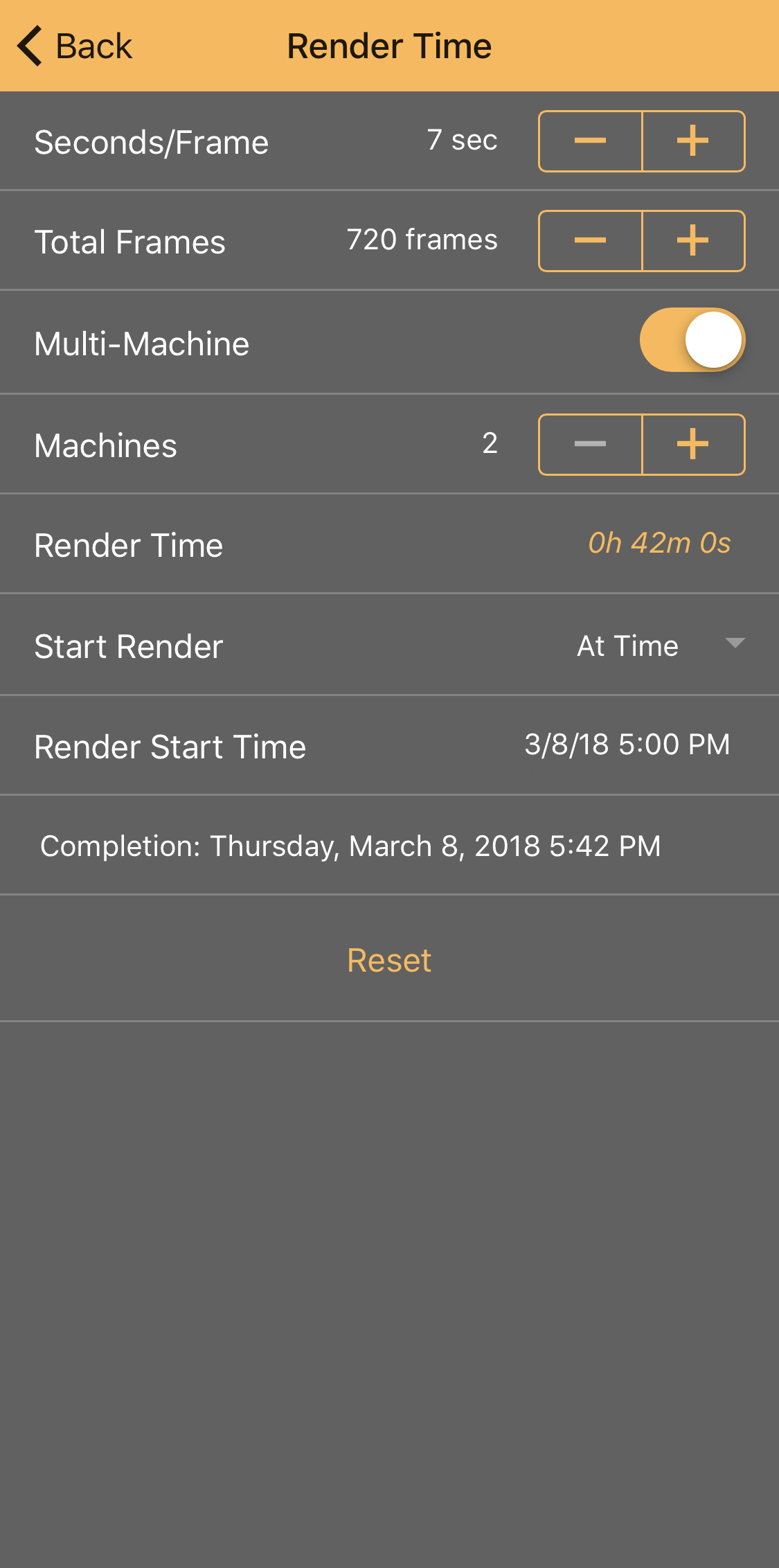Add more Total Frames

click(693, 241)
